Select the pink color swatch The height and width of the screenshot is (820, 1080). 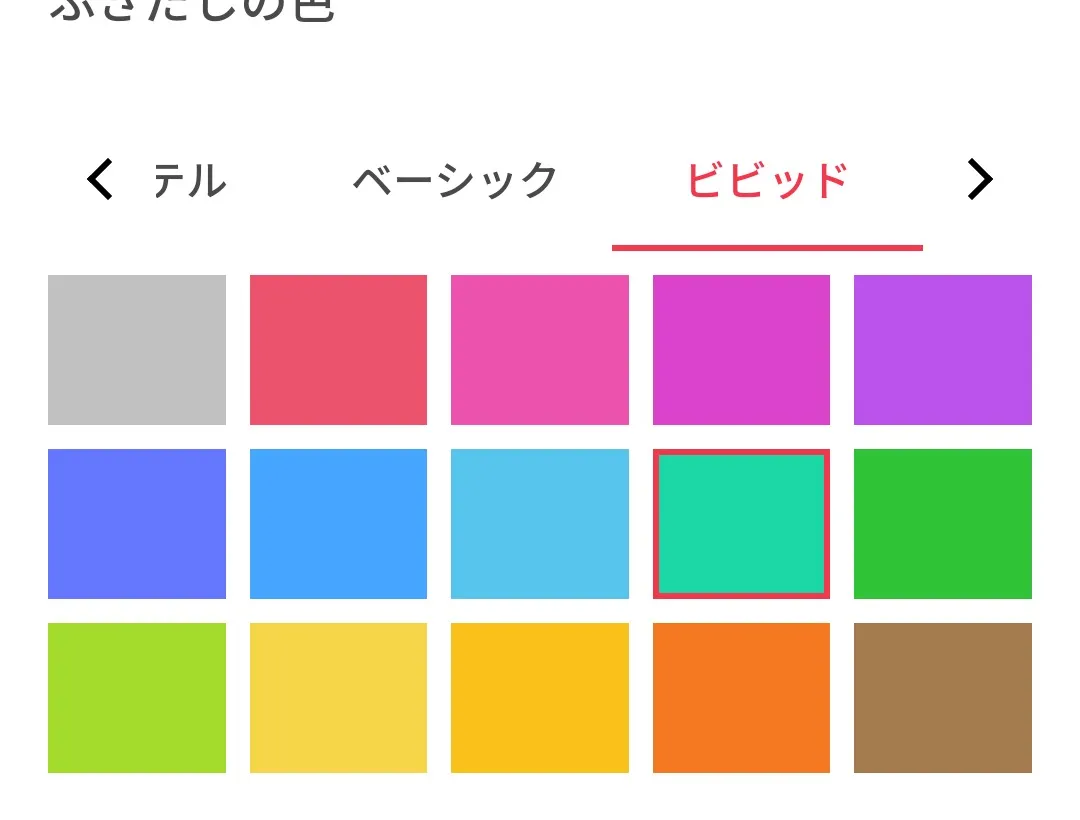(540, 350)
